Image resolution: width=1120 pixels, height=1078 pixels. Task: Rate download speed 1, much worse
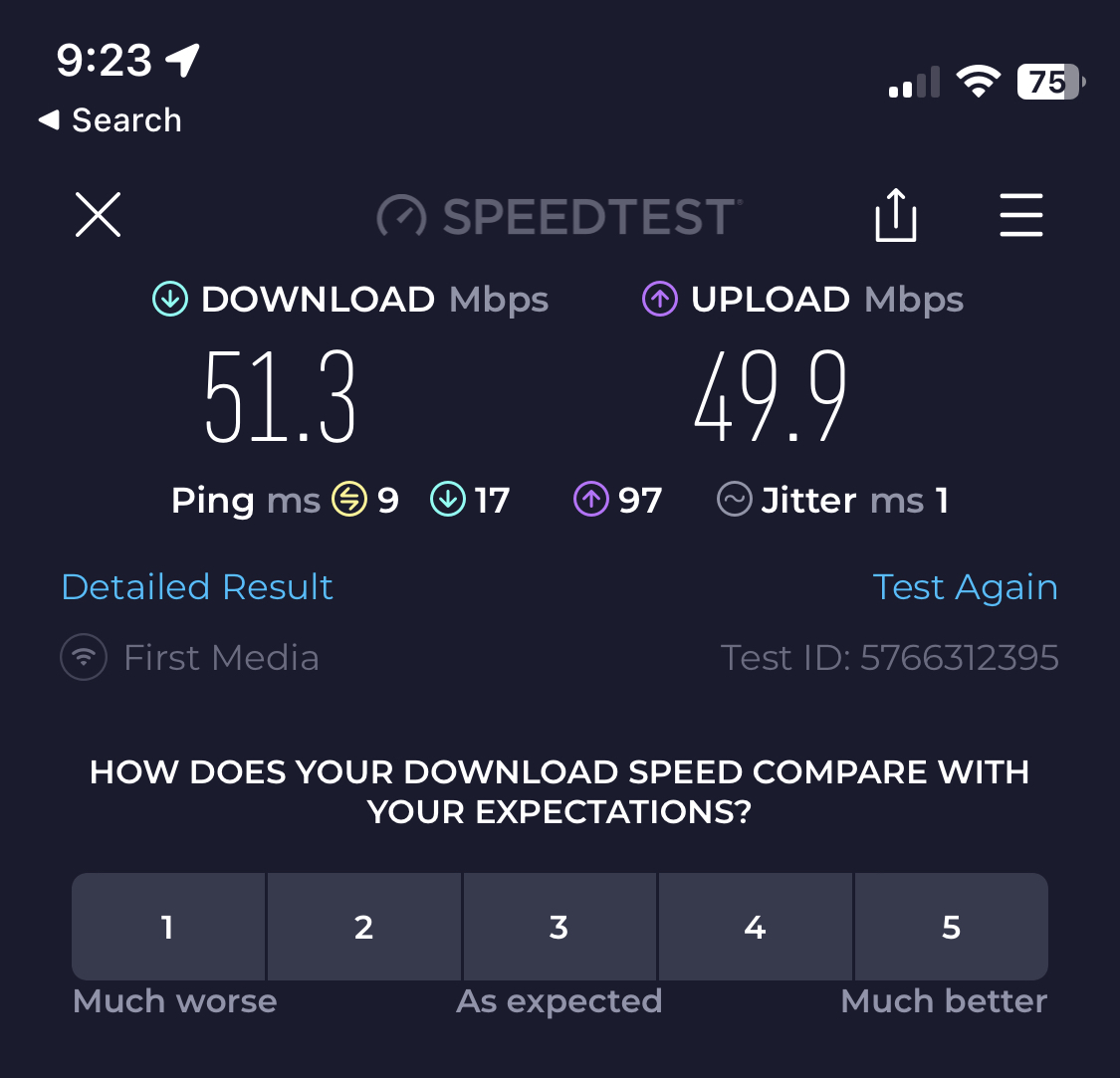tap(168, 927)
